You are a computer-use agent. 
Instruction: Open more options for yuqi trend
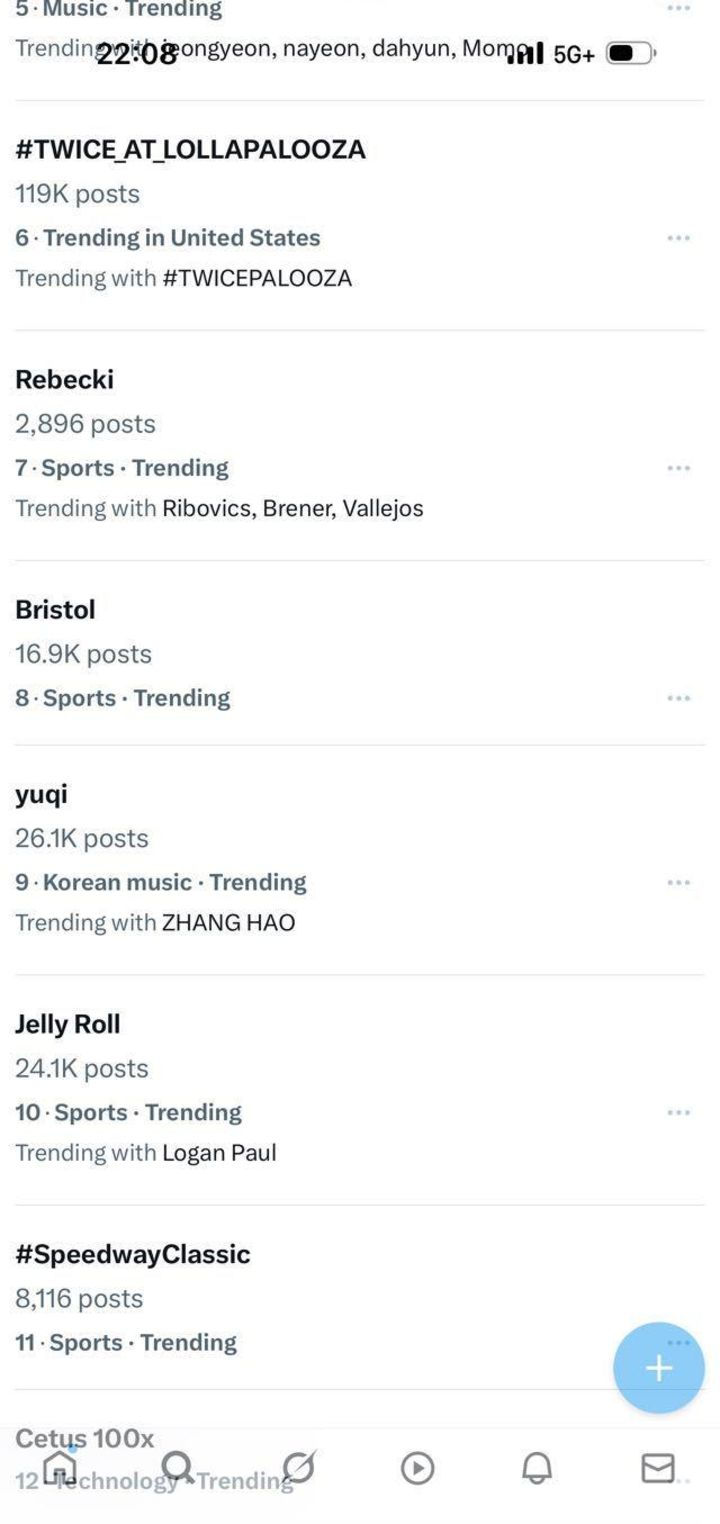[x=679, y=882]
